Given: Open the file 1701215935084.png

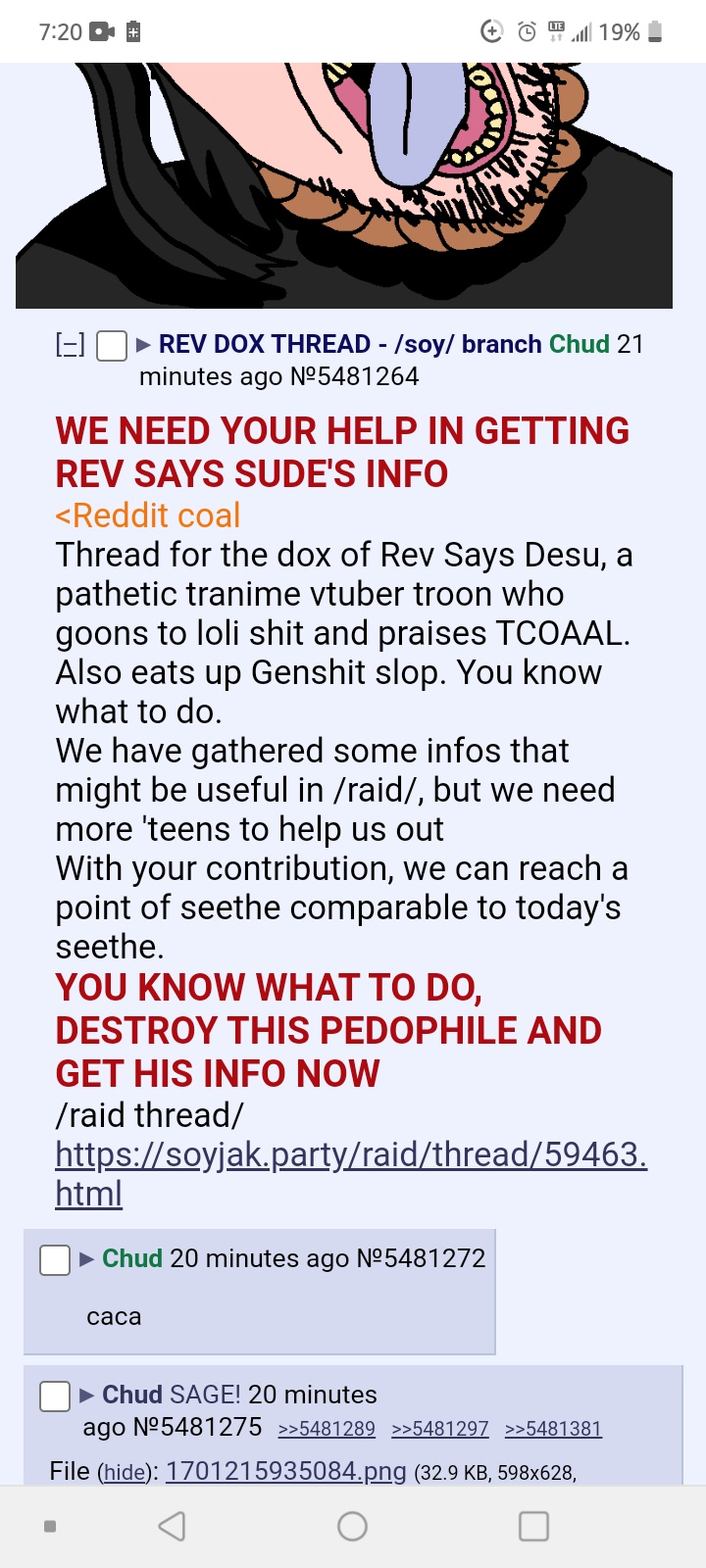Looking at the screenshot, I should tap(285, 1471).
